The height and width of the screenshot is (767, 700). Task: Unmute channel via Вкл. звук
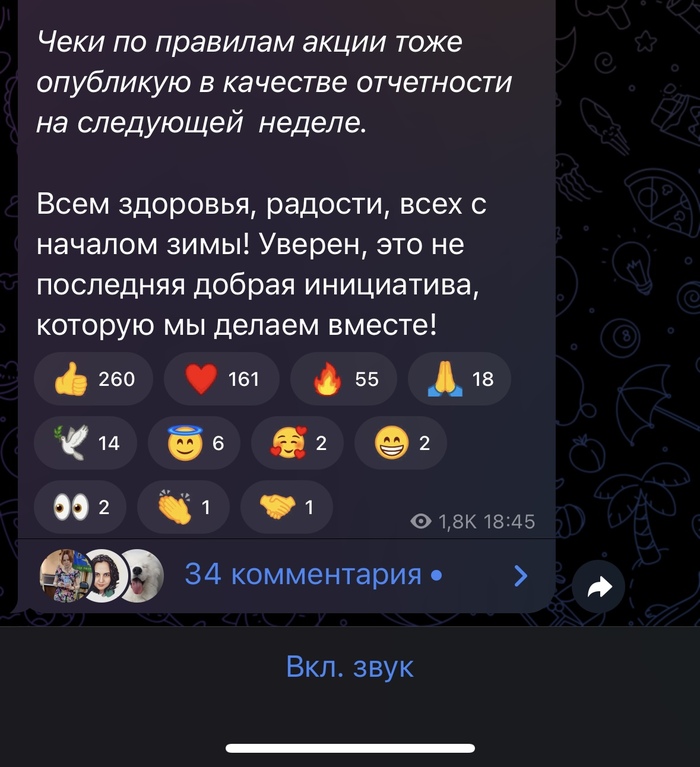pyautogui.click(x=349, y=667)
